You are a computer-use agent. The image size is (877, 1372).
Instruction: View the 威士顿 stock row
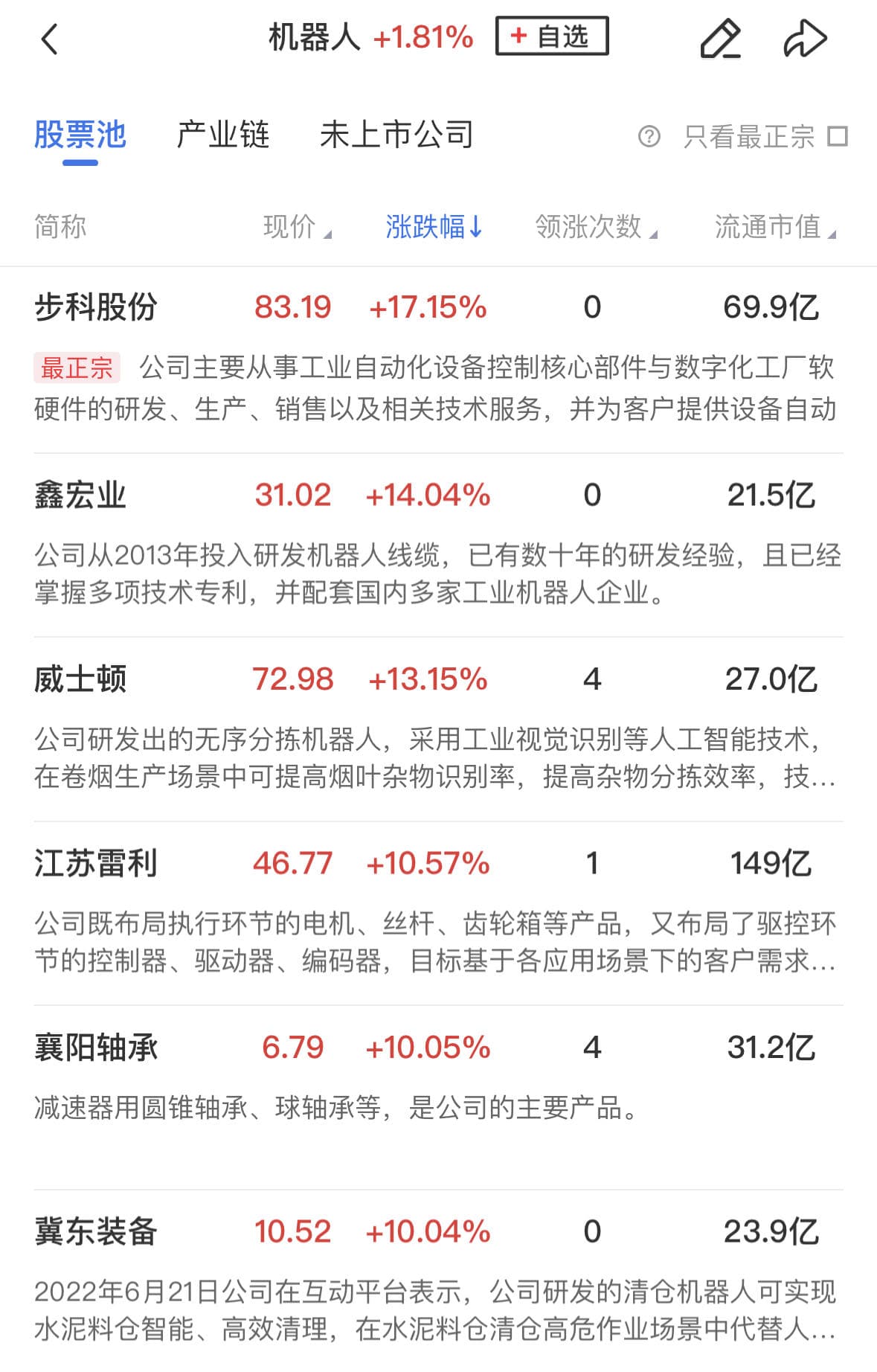80,679
